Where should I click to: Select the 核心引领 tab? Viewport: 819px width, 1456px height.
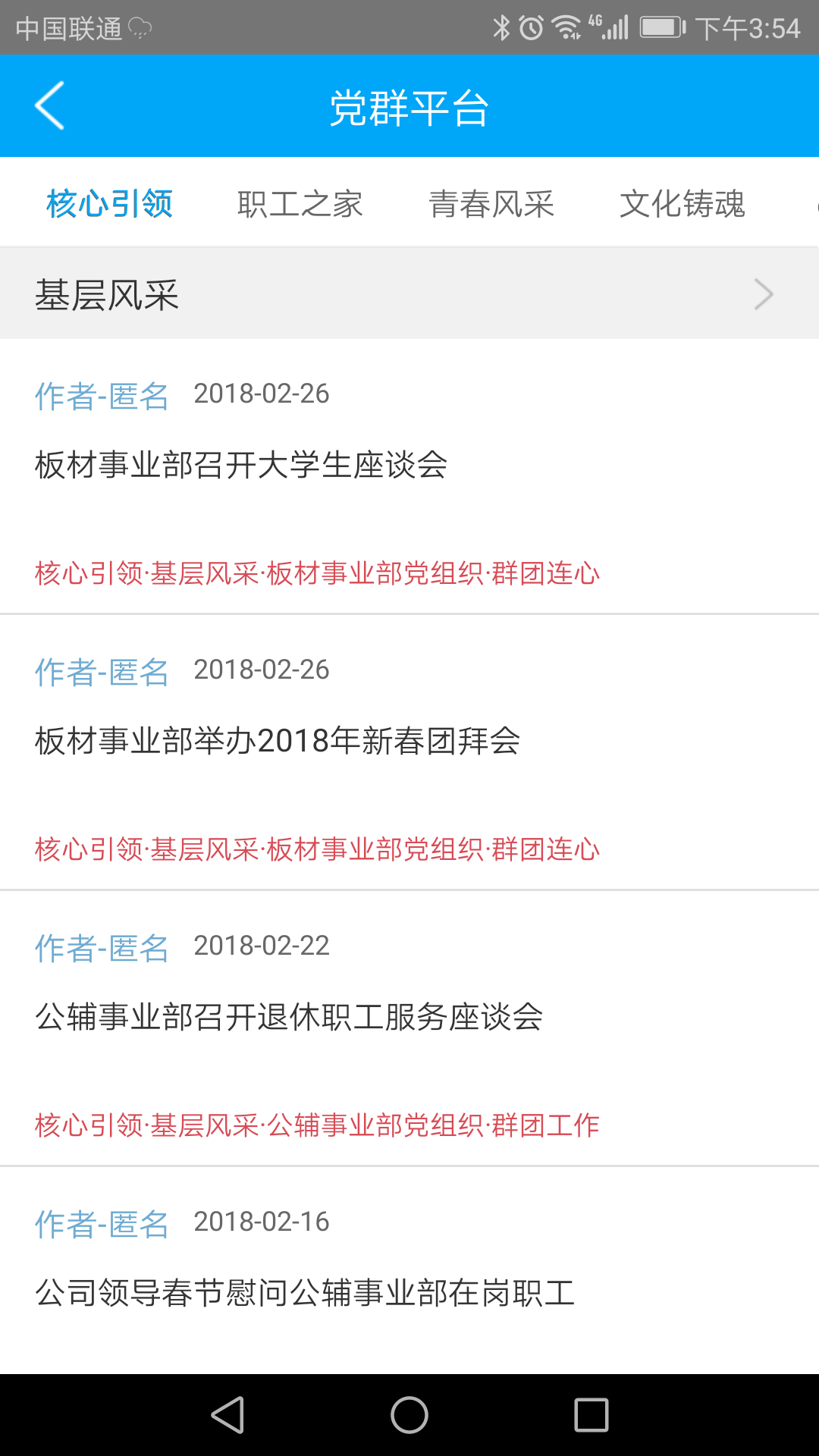[x=110, y=202]
